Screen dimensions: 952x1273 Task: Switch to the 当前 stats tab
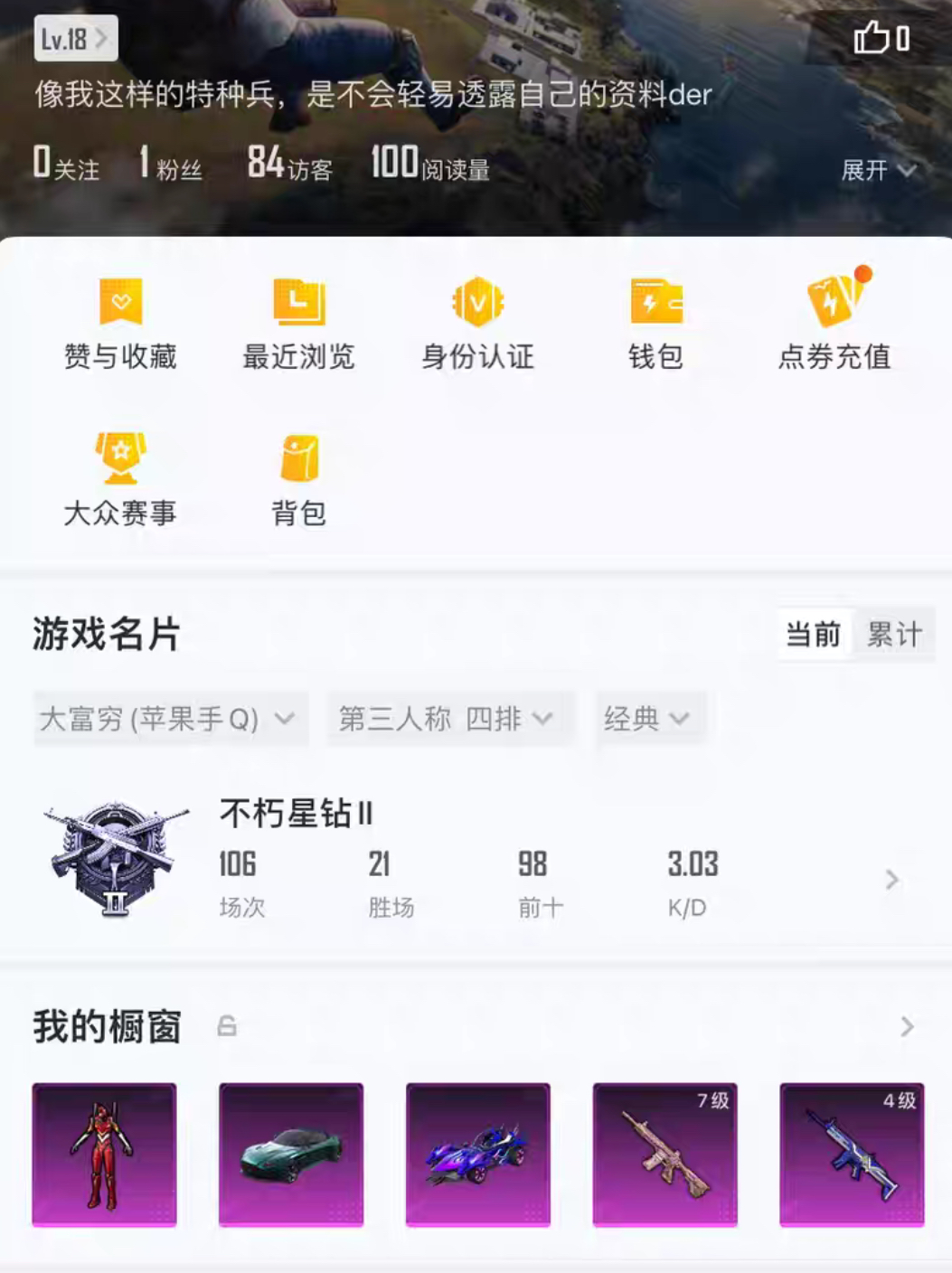click(813, 634)
